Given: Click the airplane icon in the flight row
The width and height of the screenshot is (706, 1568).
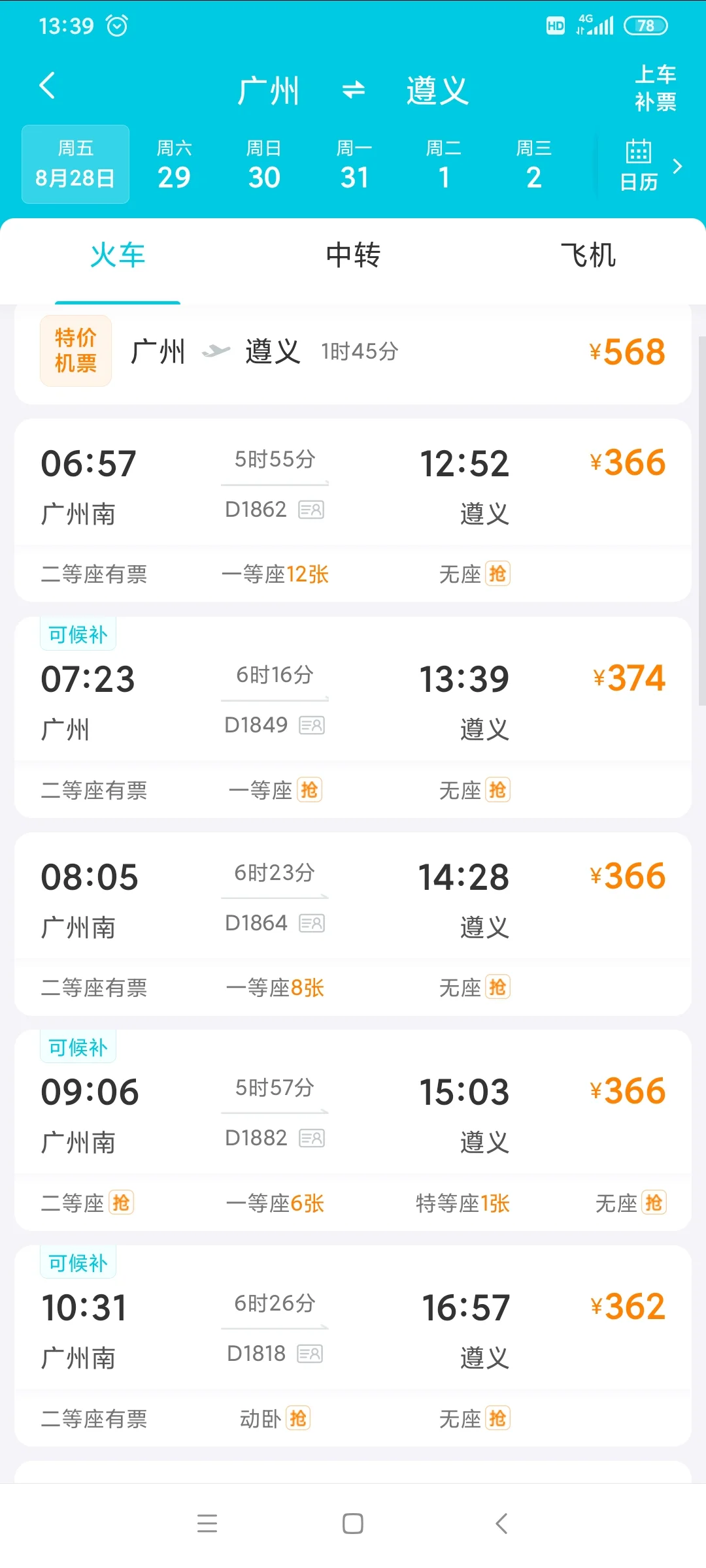Looking at the screenshot, I should [x=216, y=351].
